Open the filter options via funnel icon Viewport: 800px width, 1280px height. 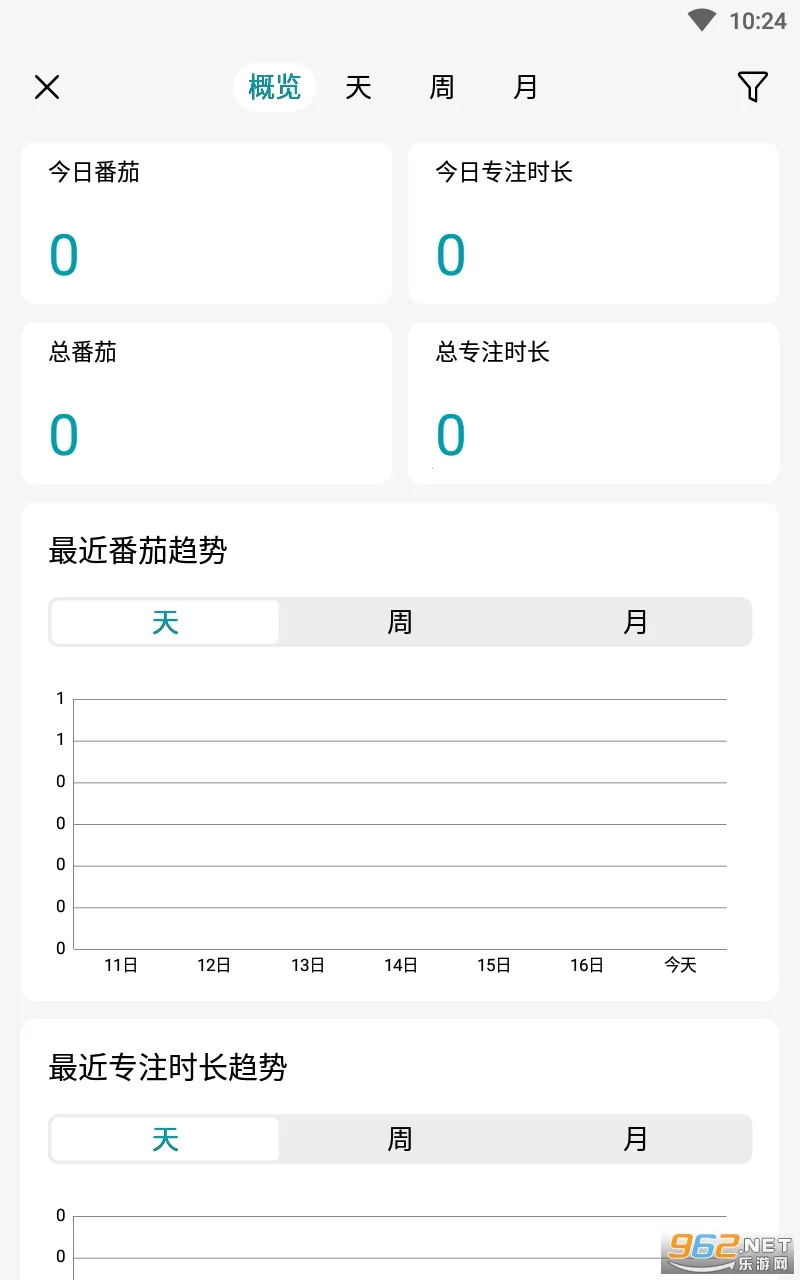[x=753, y=87]
